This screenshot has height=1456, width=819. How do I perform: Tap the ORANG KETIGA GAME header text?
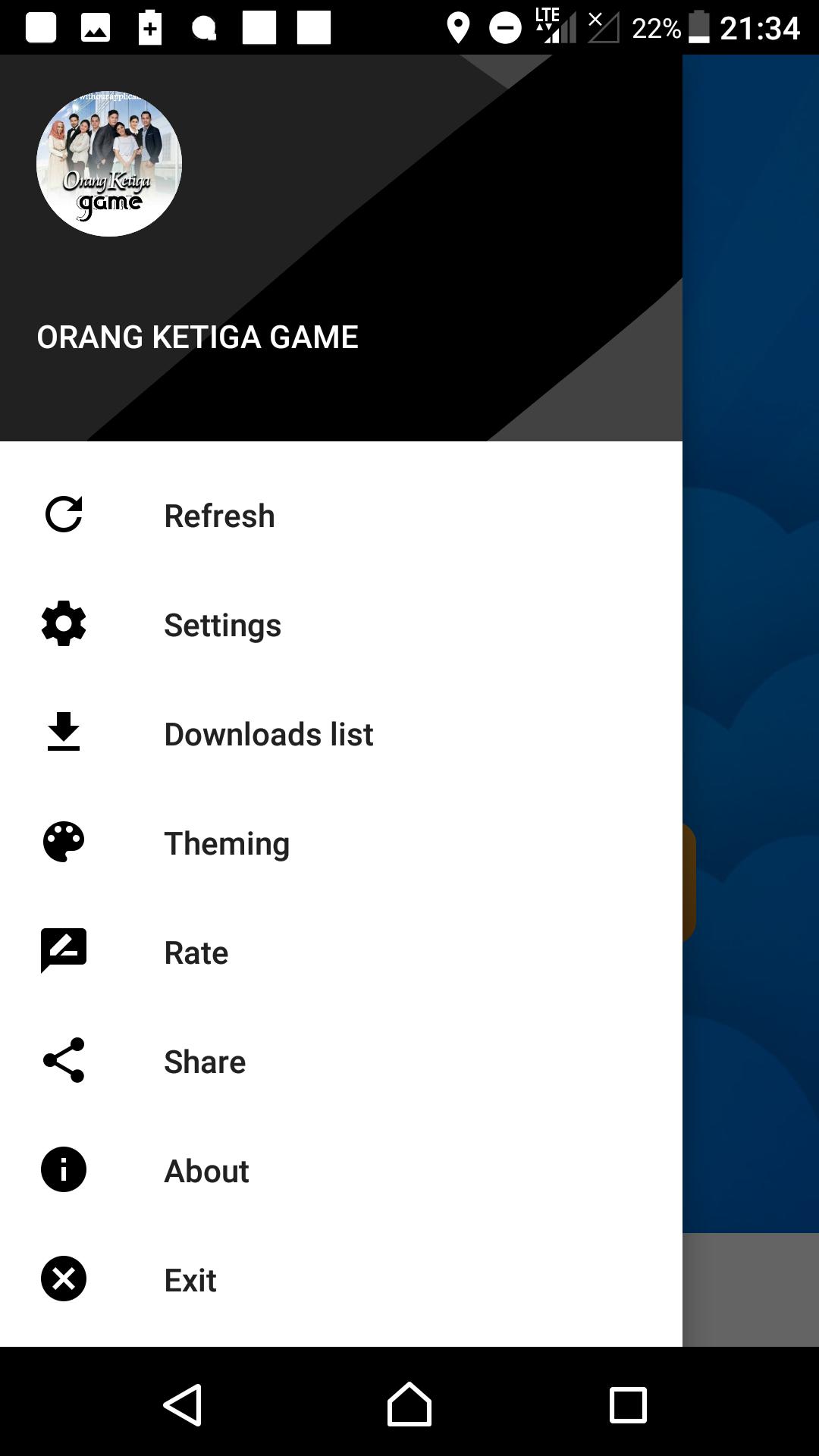[x=199, y=337]
